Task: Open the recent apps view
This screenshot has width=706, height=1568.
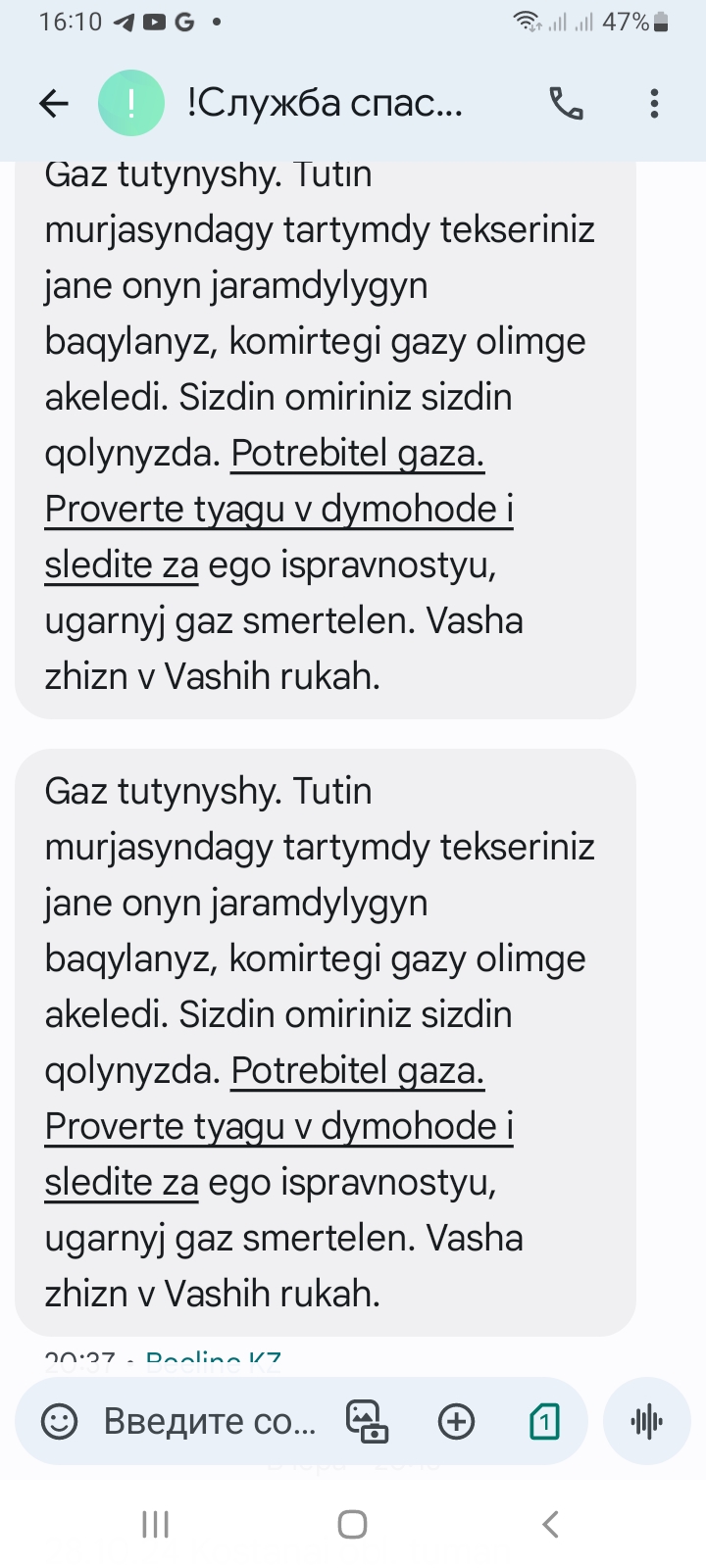Action: point(155,1524)
